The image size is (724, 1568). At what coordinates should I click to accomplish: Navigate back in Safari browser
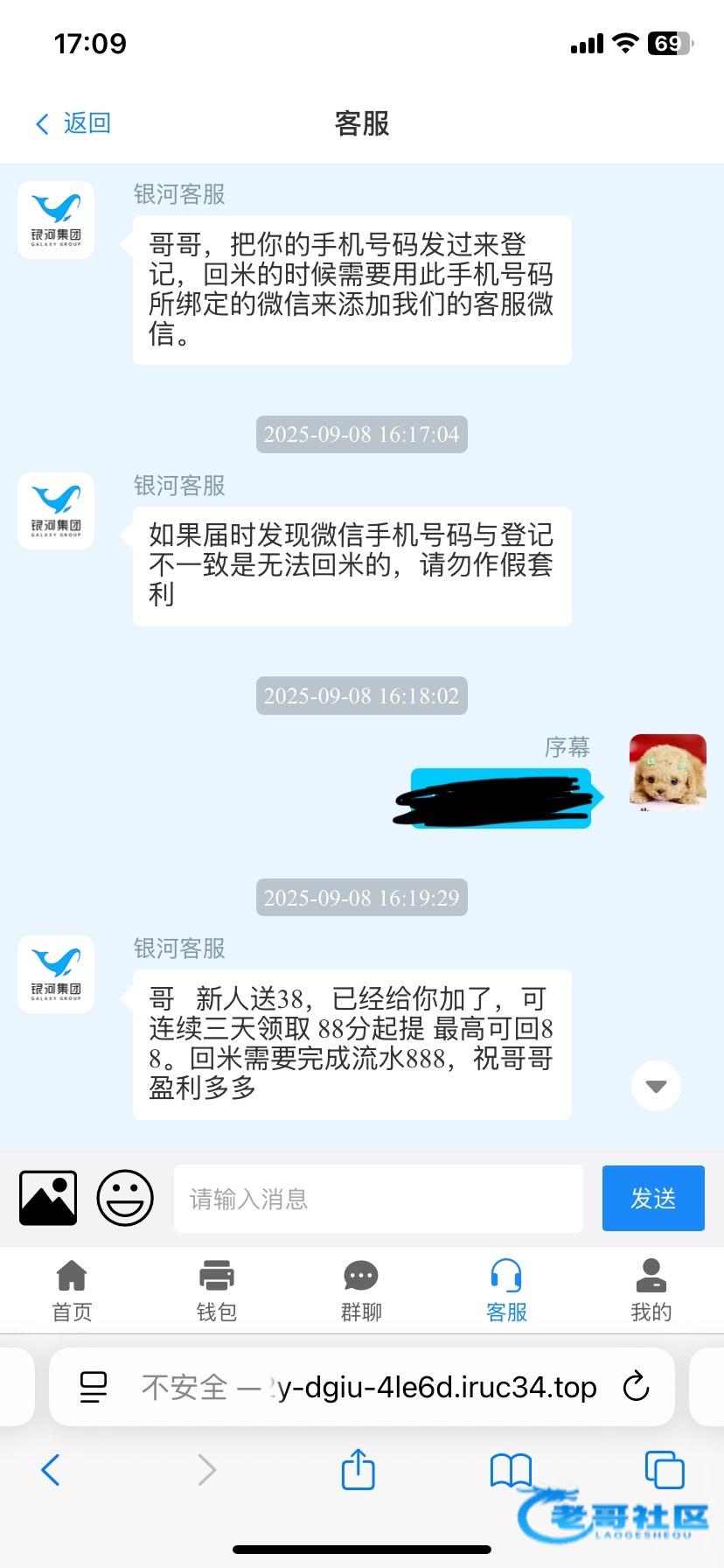51,1469
